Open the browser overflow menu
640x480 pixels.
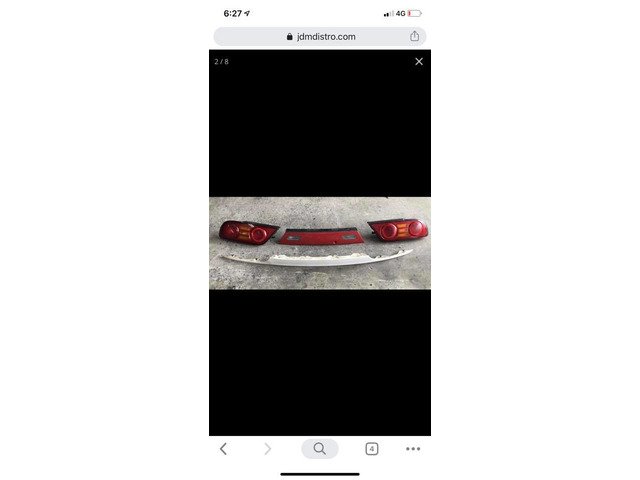(x=413, y=449)
